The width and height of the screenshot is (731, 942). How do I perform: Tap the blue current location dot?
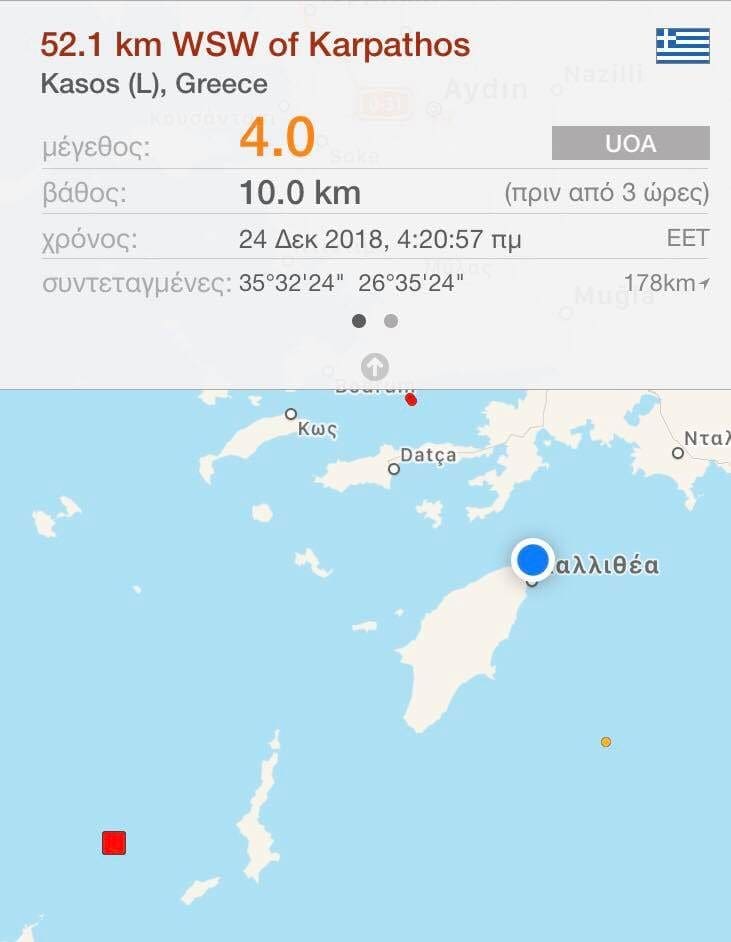tap(533, 560)
